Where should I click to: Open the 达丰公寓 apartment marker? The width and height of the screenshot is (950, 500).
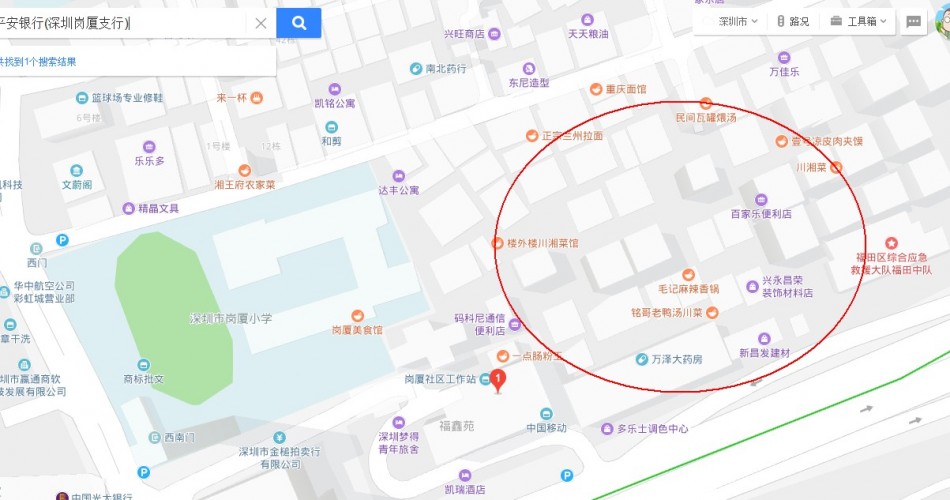pyautogui.click(x=399, y=176)
